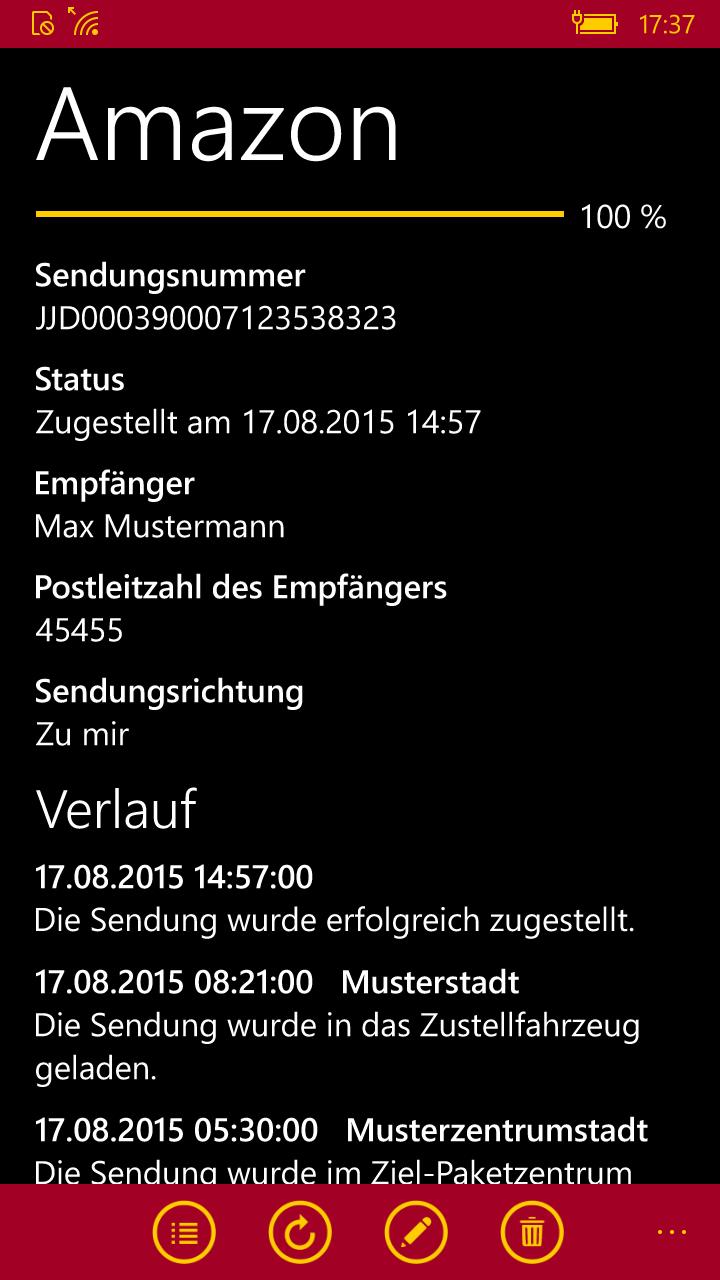Image resolution: width=720 pixels, height=1280 pixels.
Task: Refresh the shipment tracking status
Action: click(300, 1232)
